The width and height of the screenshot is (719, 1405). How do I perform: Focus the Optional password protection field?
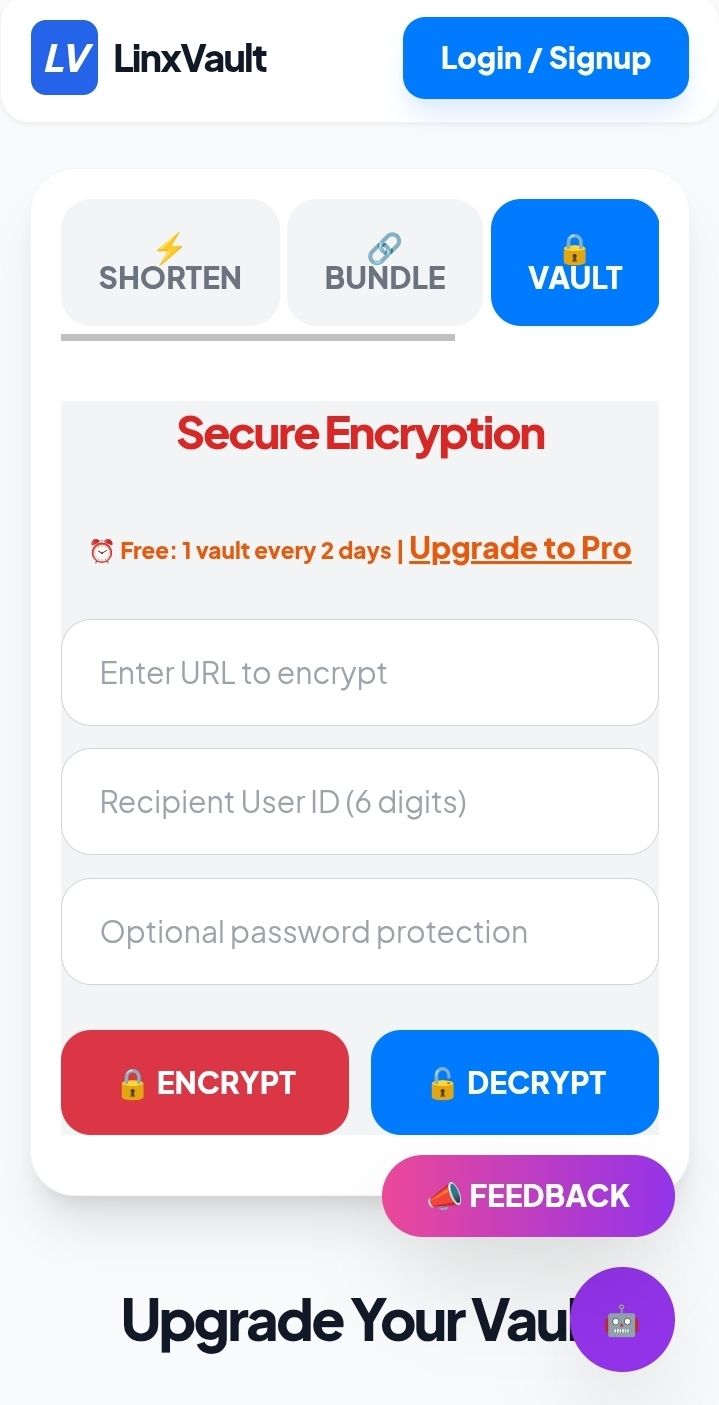(x=360, y=932)
